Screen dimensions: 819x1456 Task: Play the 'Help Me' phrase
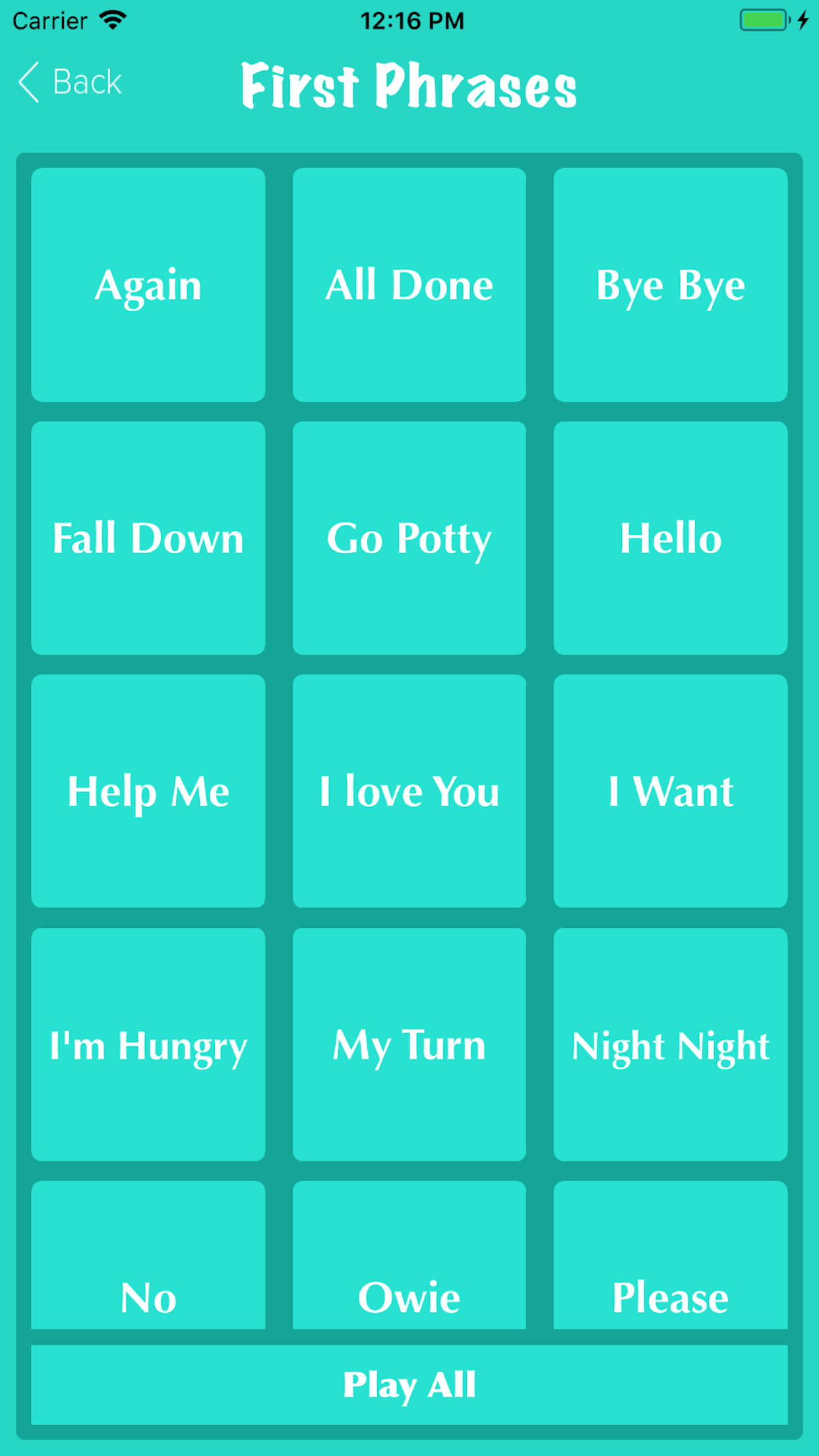click(148, 791)
